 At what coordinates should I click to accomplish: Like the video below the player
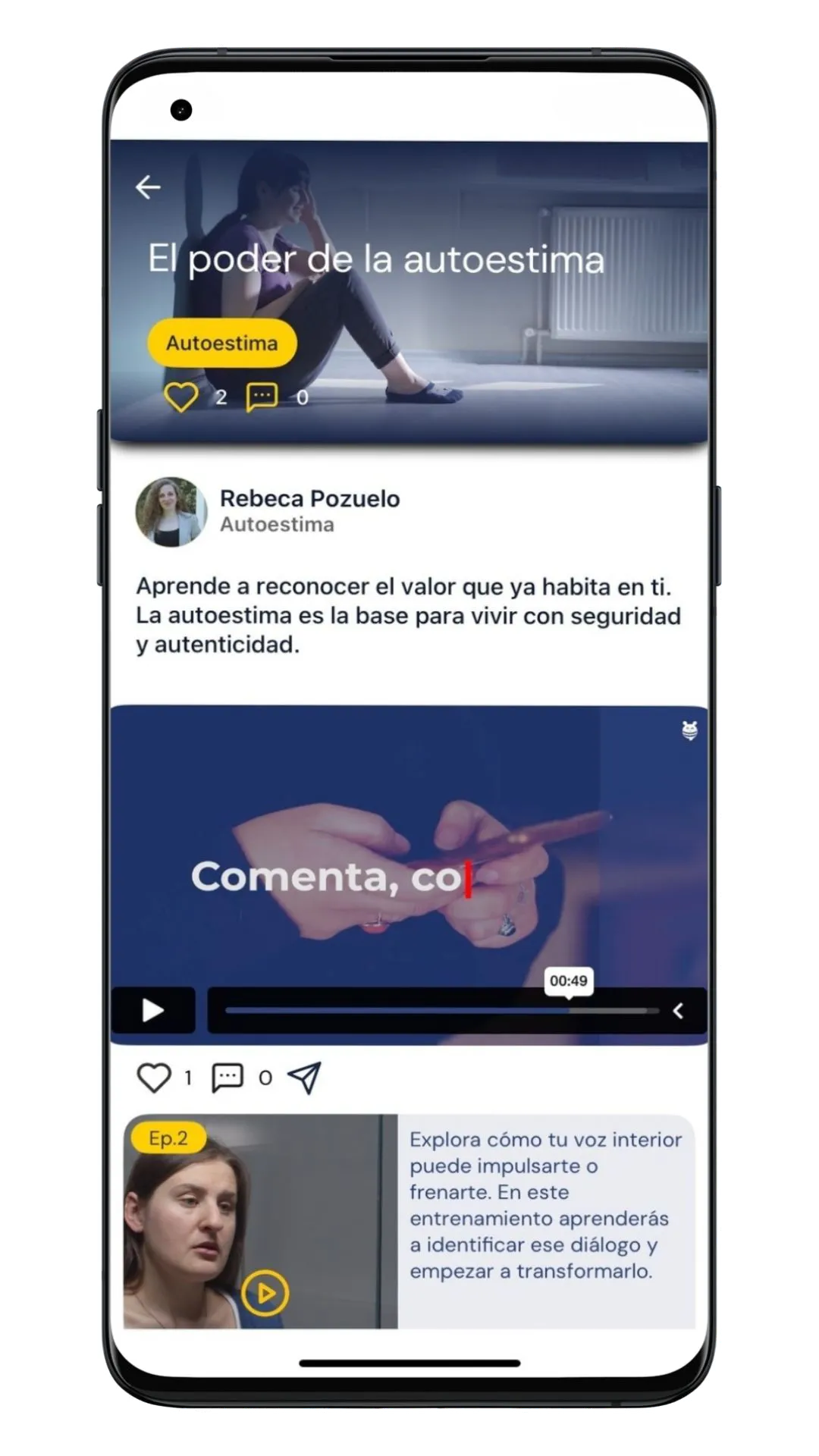click(x=154, y=1078)
